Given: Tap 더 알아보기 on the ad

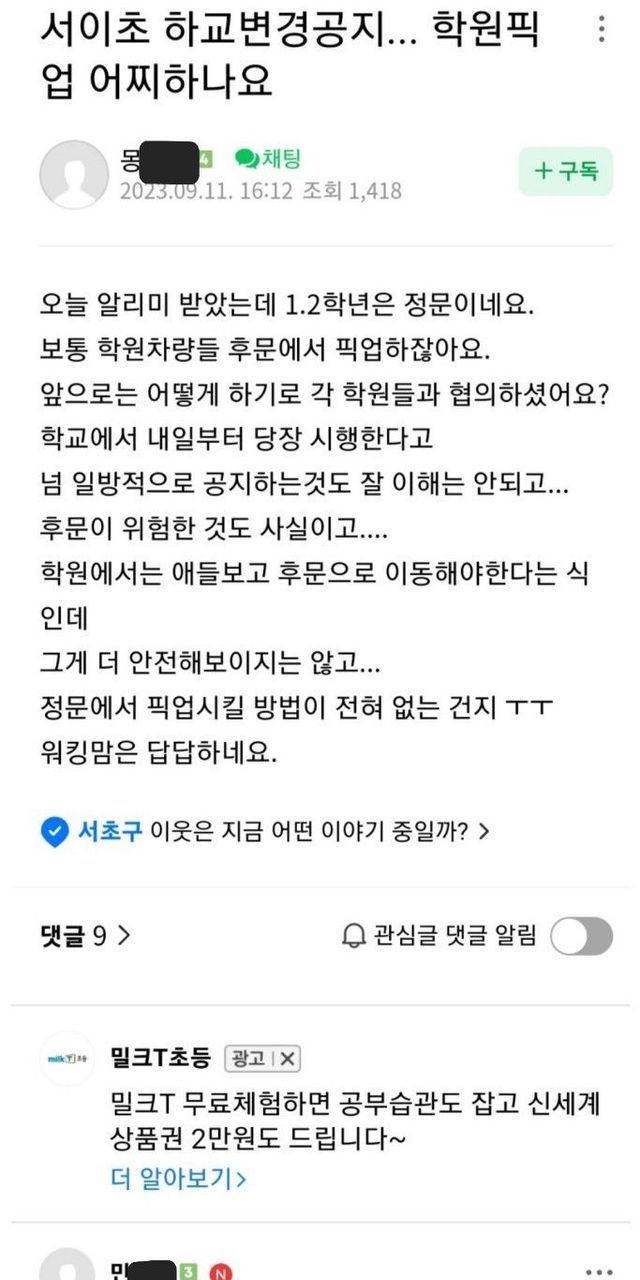Looking at the screenshot, I should click(x=177, y=1178).
